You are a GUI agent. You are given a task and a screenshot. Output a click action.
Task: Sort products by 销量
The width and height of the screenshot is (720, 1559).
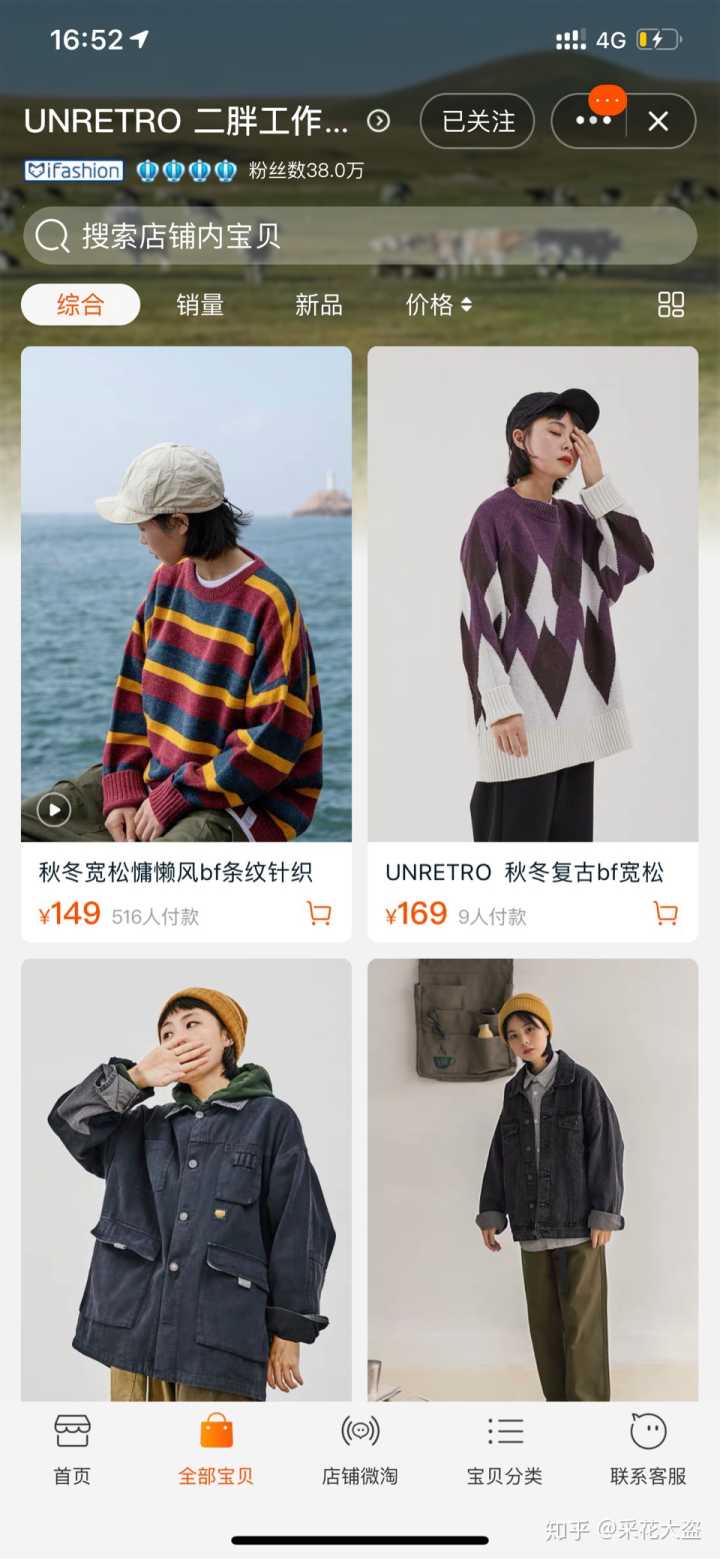200,305
